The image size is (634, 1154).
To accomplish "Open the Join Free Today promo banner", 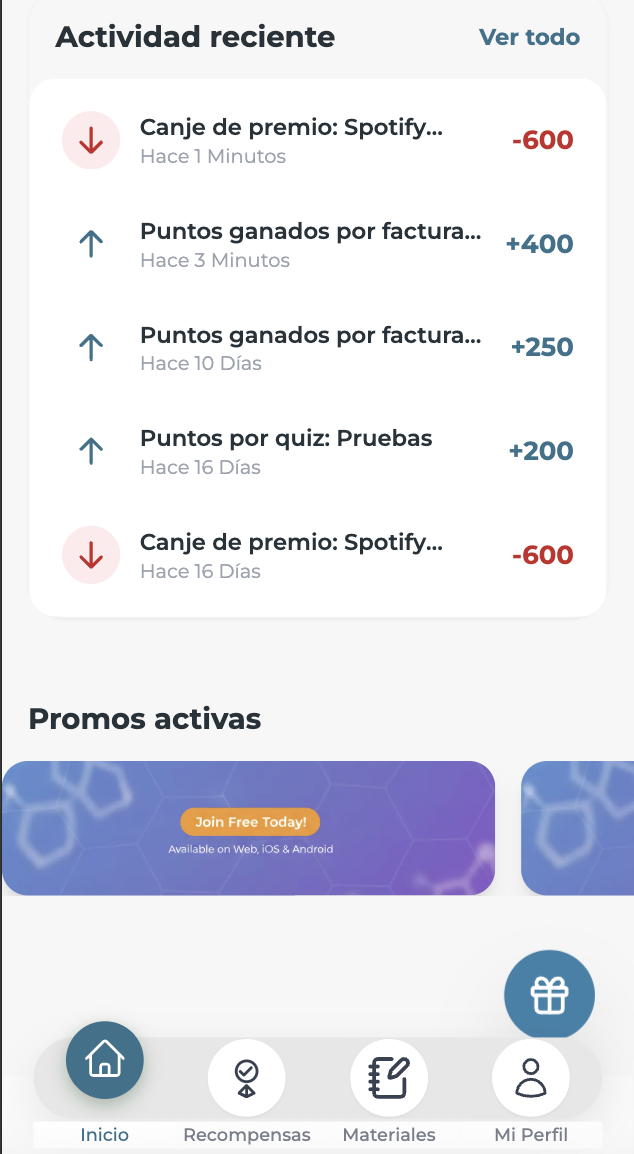I will pos(249,828).
